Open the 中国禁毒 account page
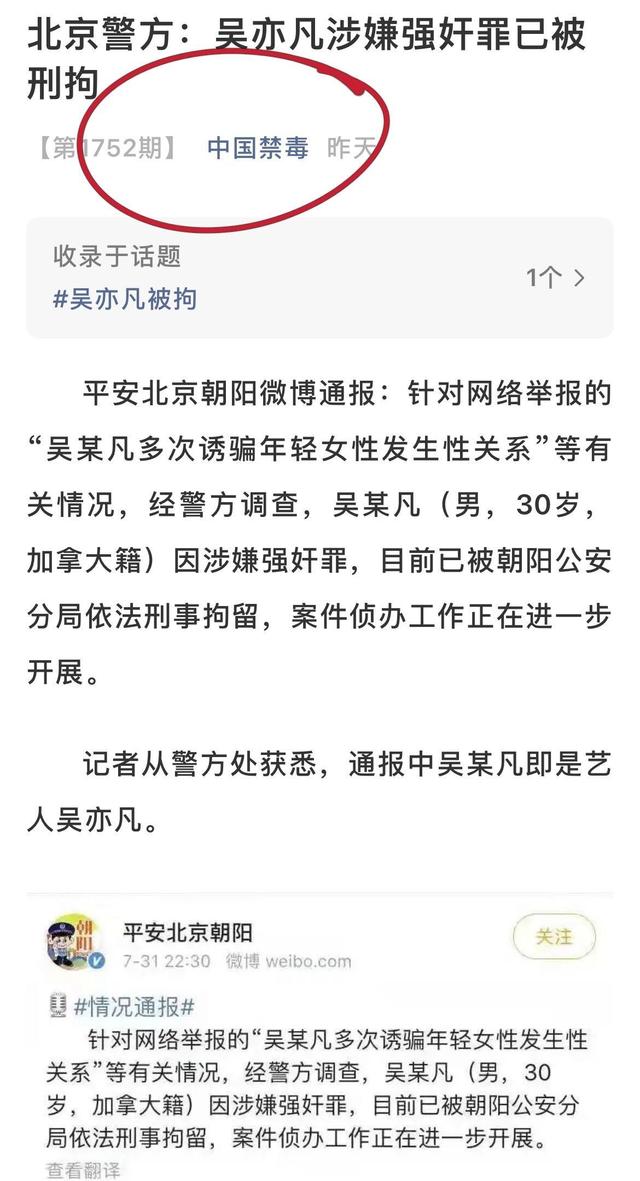Image resolution: width=640 pixels, height=1181 pixels. point(258,148)
